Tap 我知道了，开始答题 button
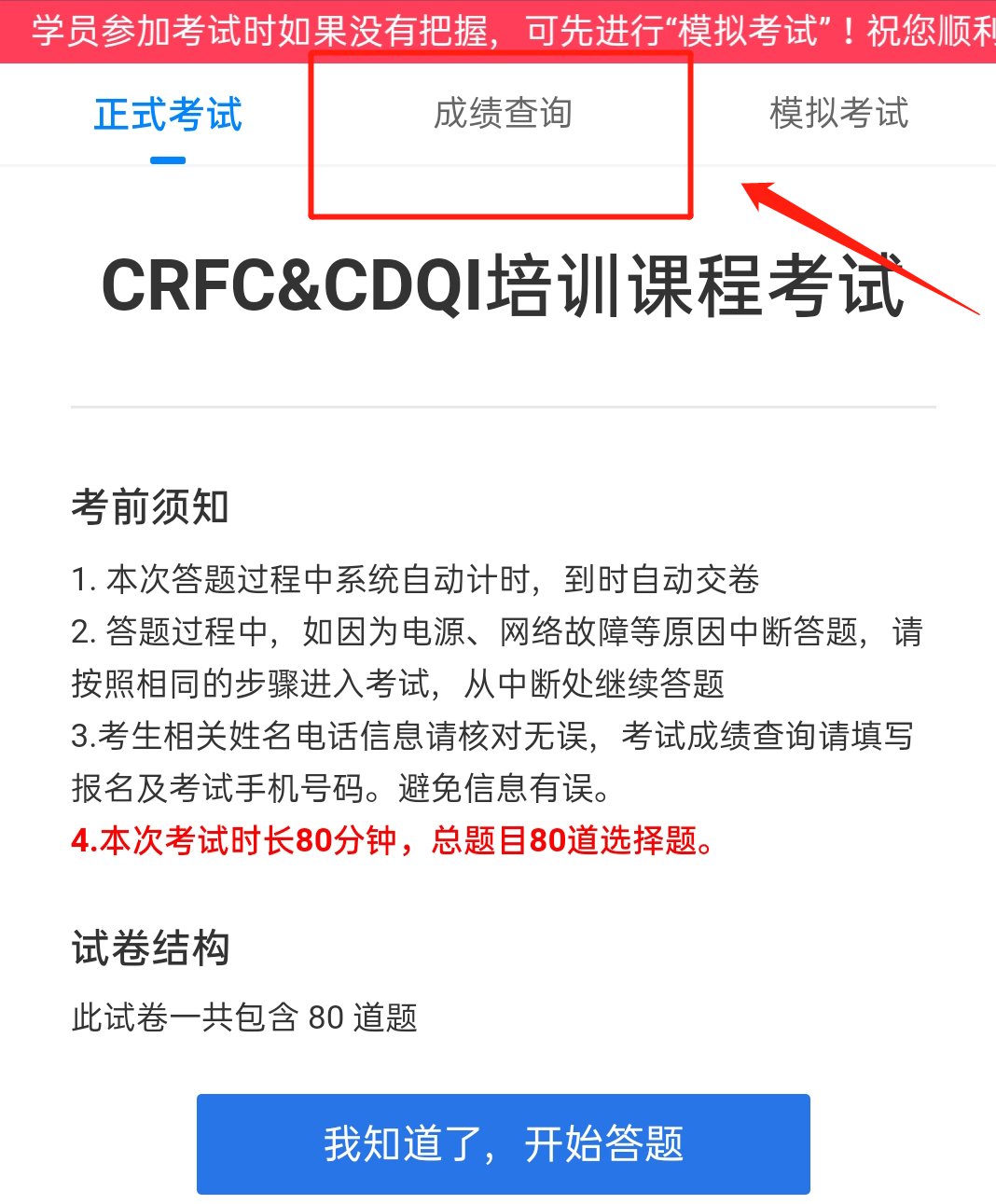 click(503, 1143)
